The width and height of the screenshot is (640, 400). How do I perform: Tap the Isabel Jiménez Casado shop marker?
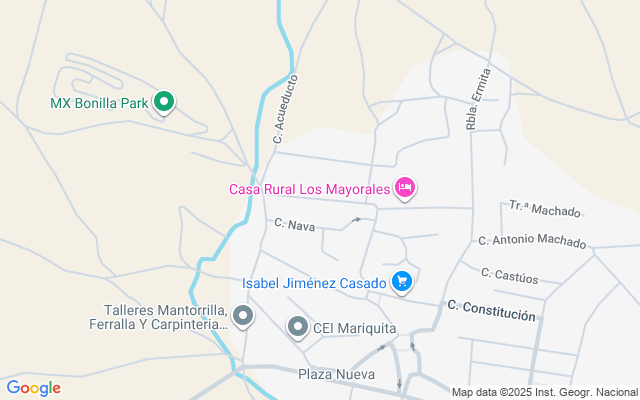(x=402, y=281)
